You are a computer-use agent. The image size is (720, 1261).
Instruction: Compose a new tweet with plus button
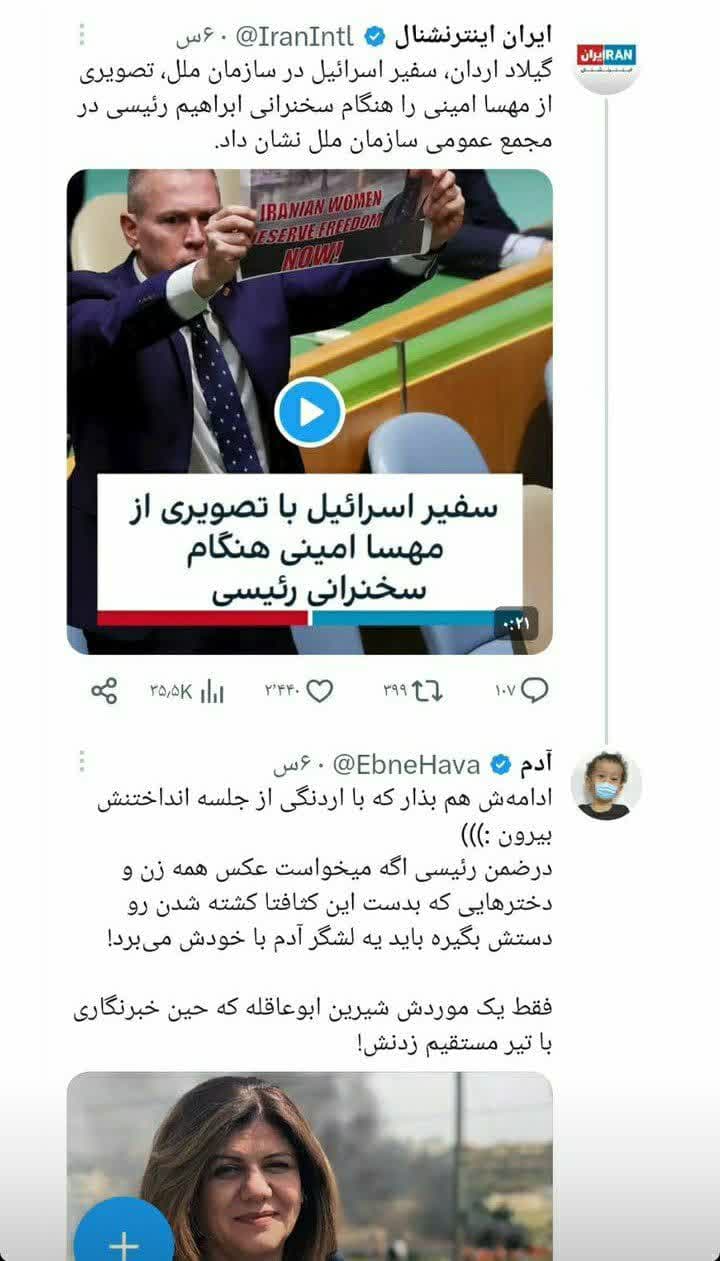point(124,1243)
